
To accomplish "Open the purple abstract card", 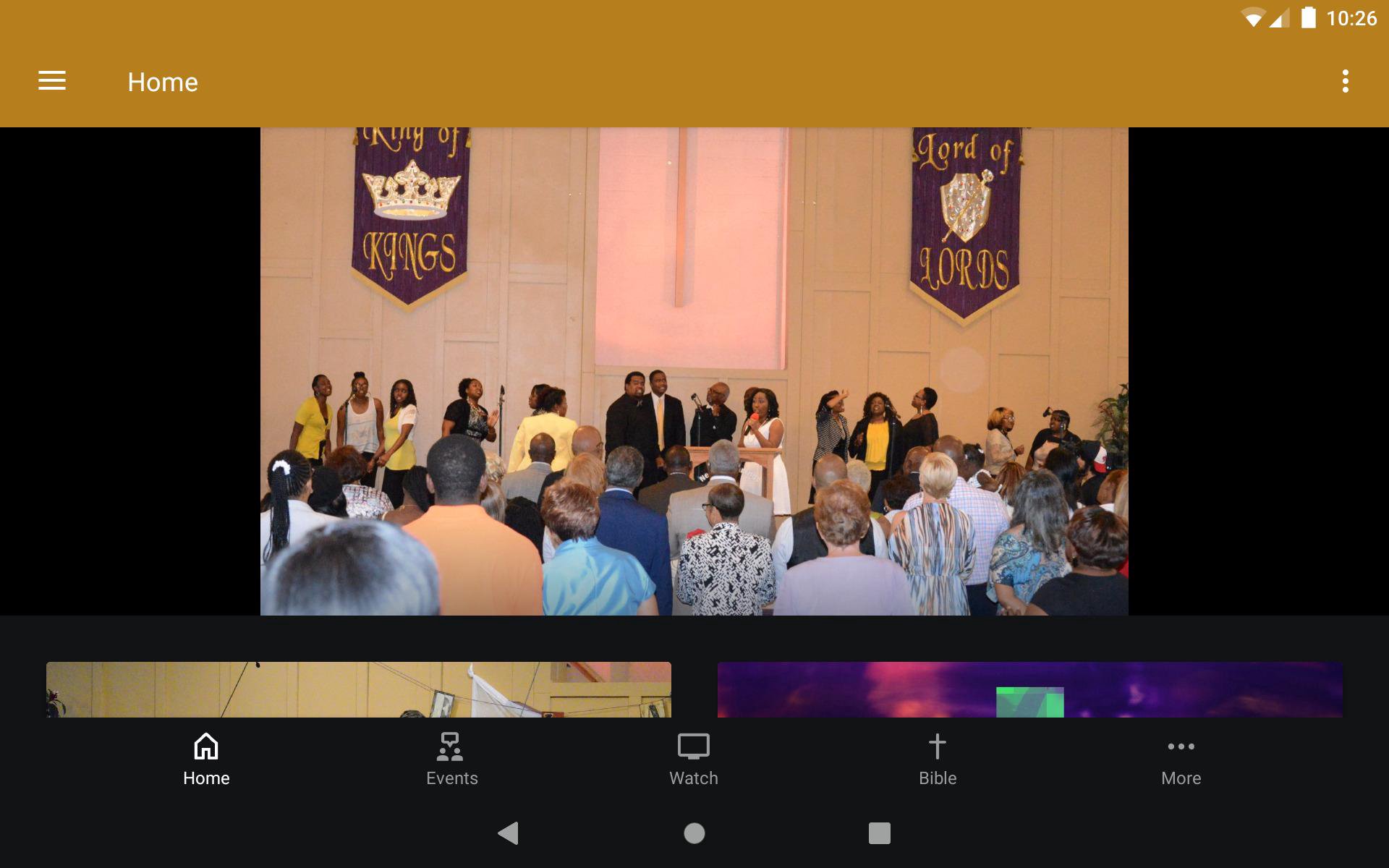I will click(1029, 689).
